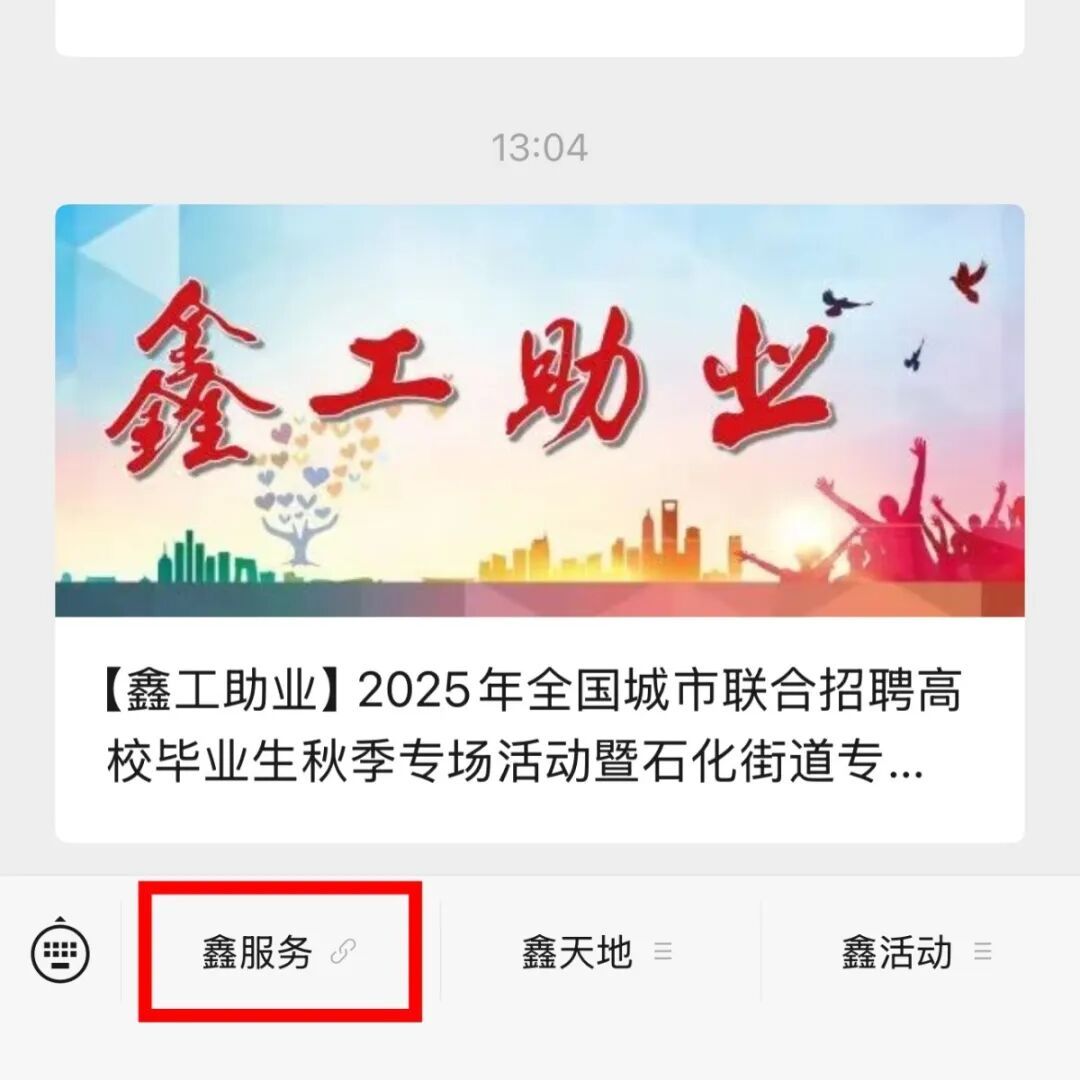Image resolution: width=1080 pixels, height=1080 pixels.
Task: Open the 鑫工助业 recruitment article card
Action: (540, 523)
